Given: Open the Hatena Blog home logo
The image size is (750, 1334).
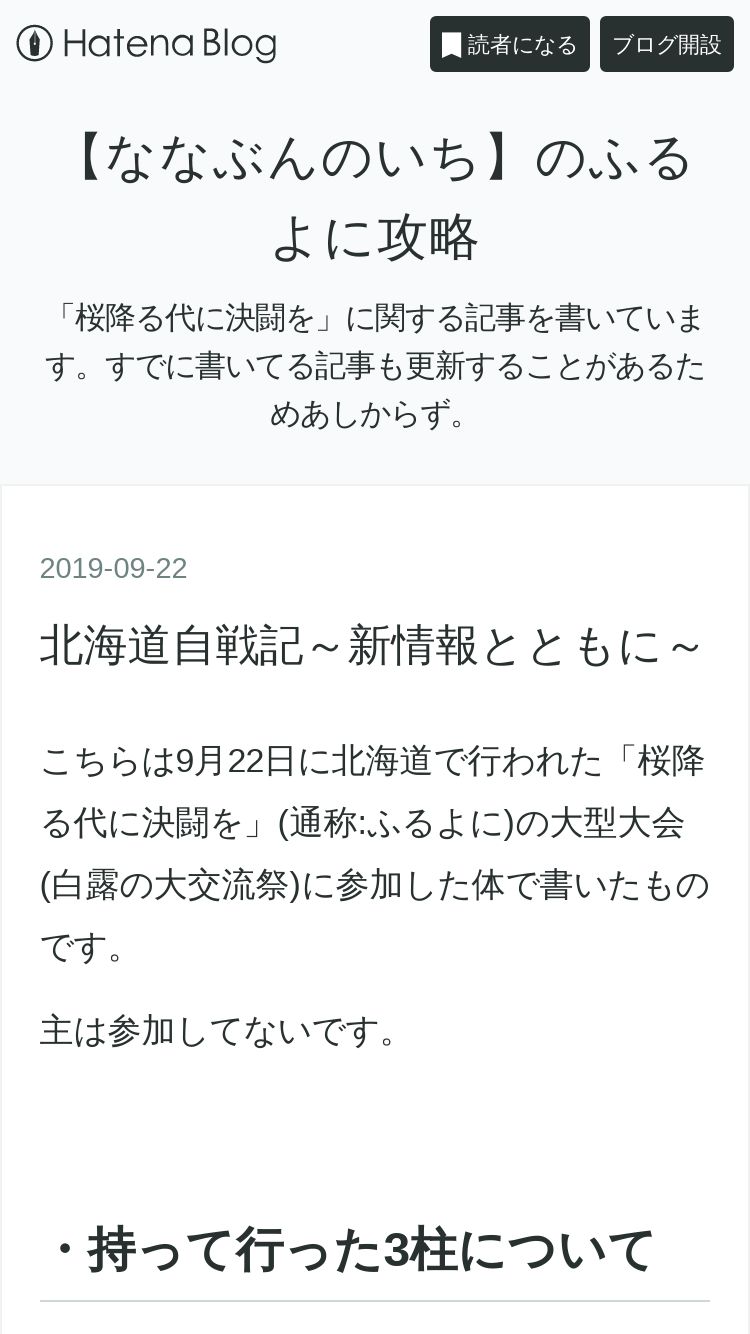Looking at the screenshot, I should [x=146, y=44].
